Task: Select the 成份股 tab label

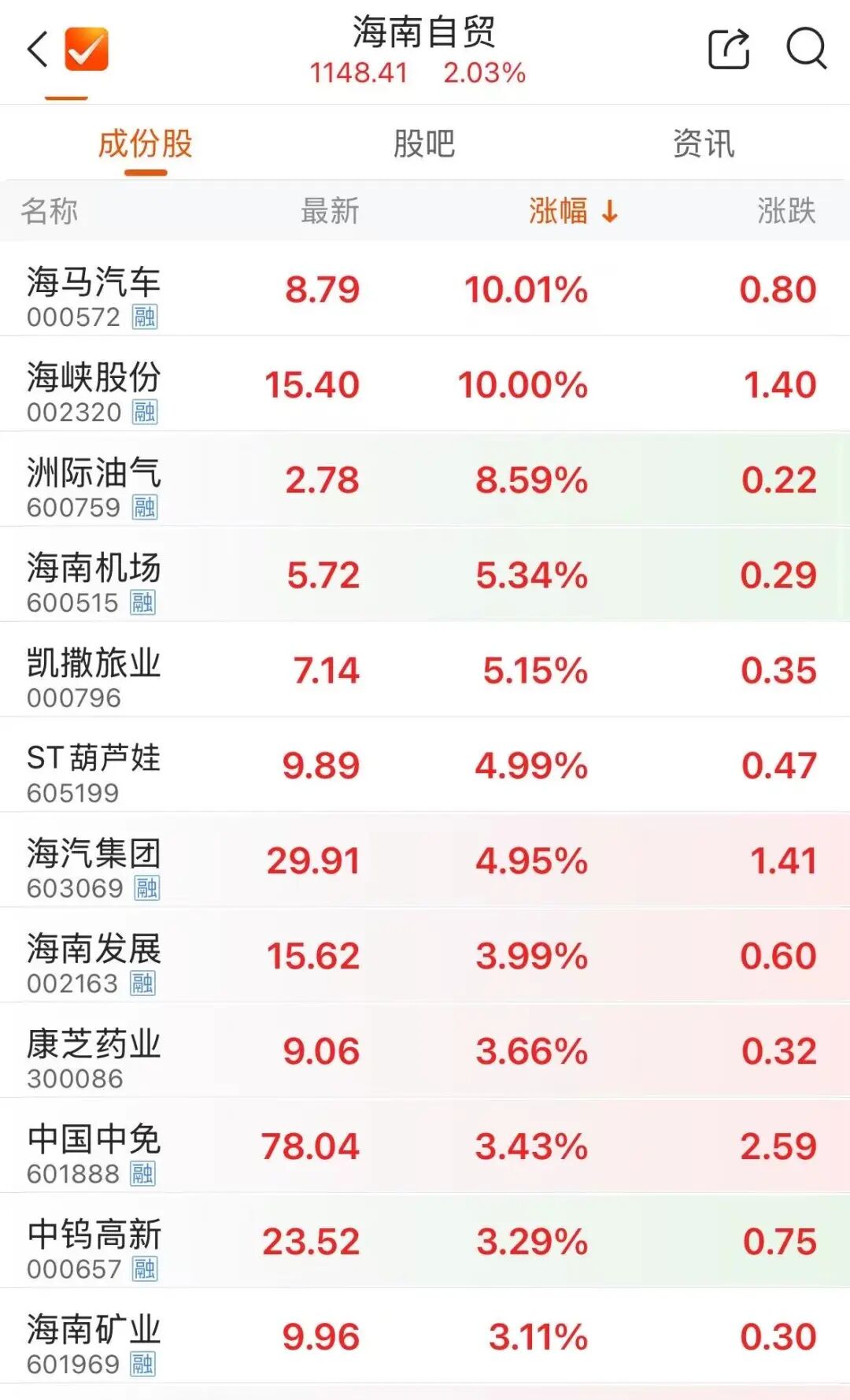Action: (144, 143)
